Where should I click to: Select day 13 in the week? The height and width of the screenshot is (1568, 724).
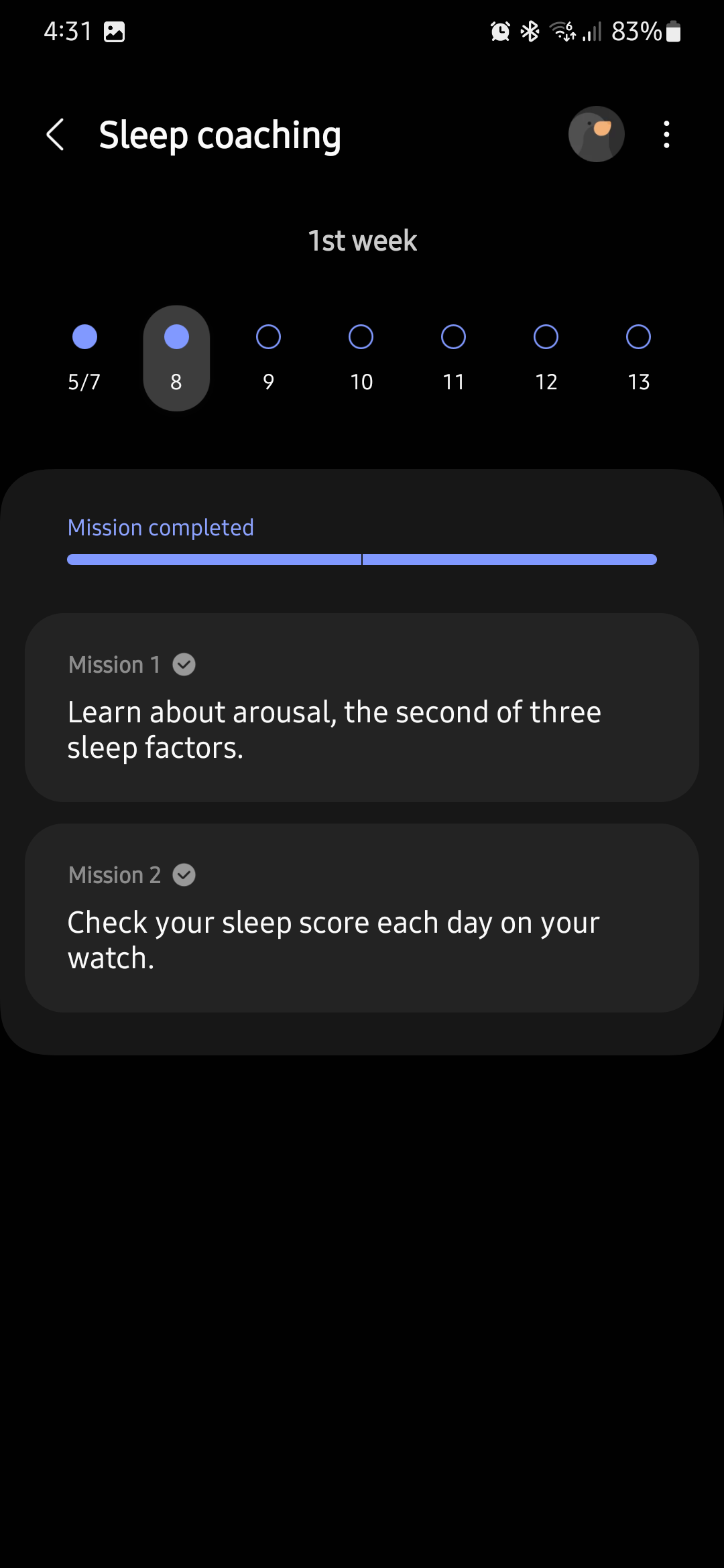point(638,358)
